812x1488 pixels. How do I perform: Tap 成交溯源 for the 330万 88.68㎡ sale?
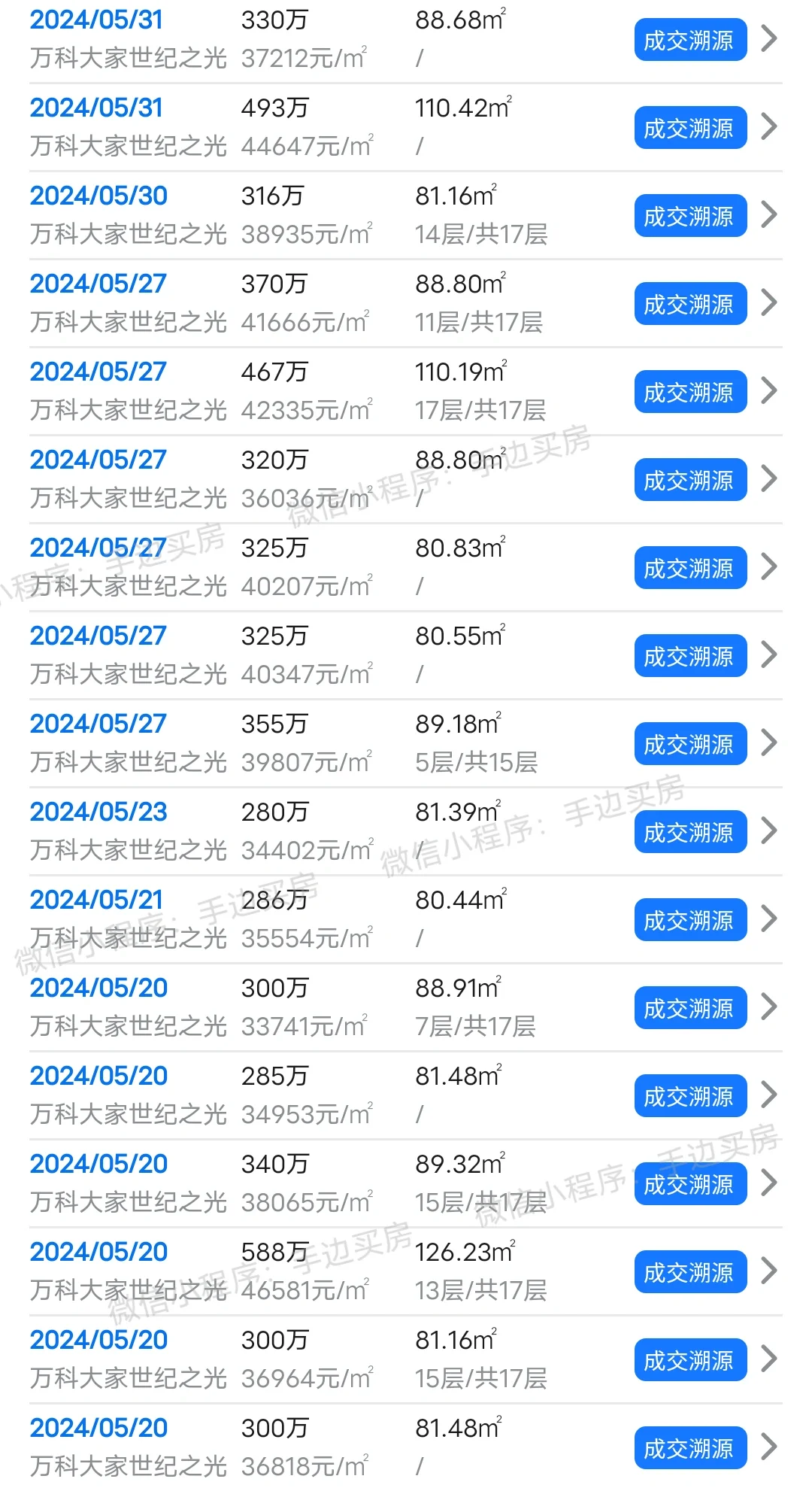690,40
